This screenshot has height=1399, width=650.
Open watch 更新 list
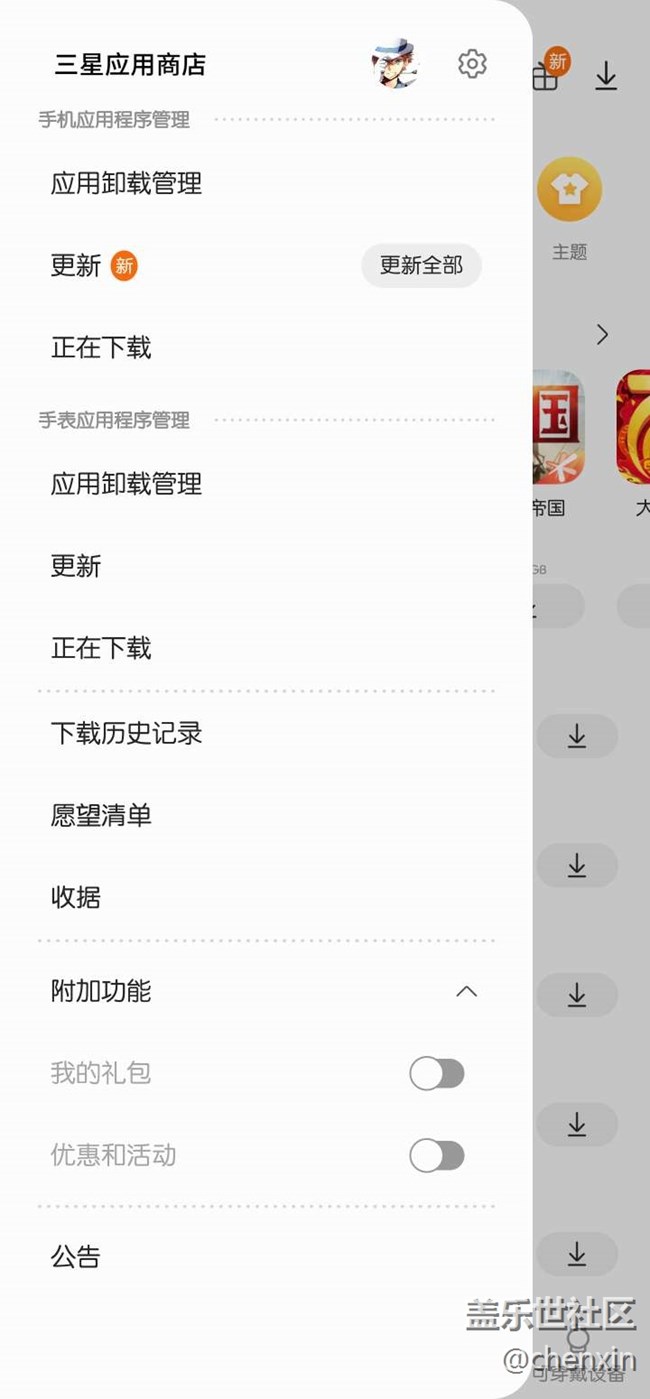[76, 566]
